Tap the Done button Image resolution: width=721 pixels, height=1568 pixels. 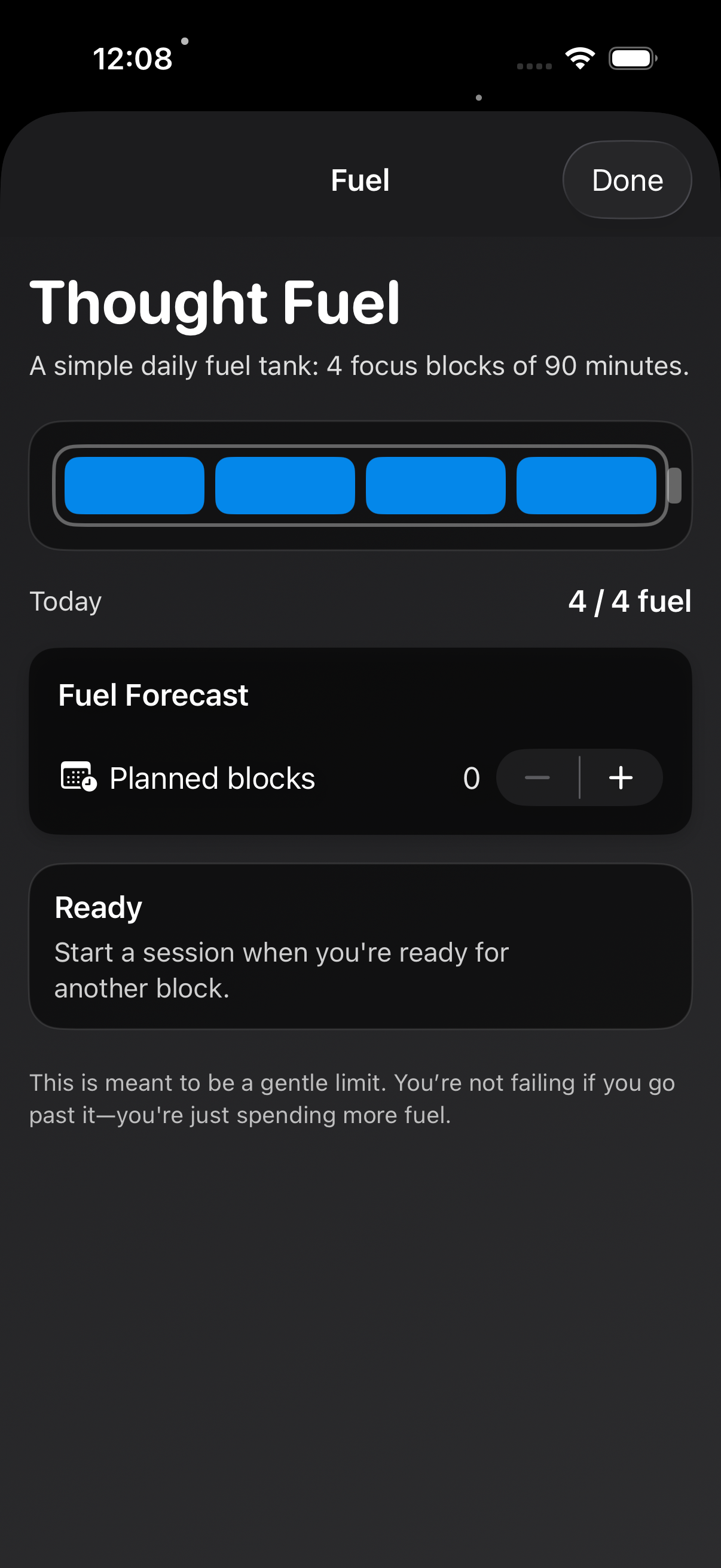click(627, 179)
